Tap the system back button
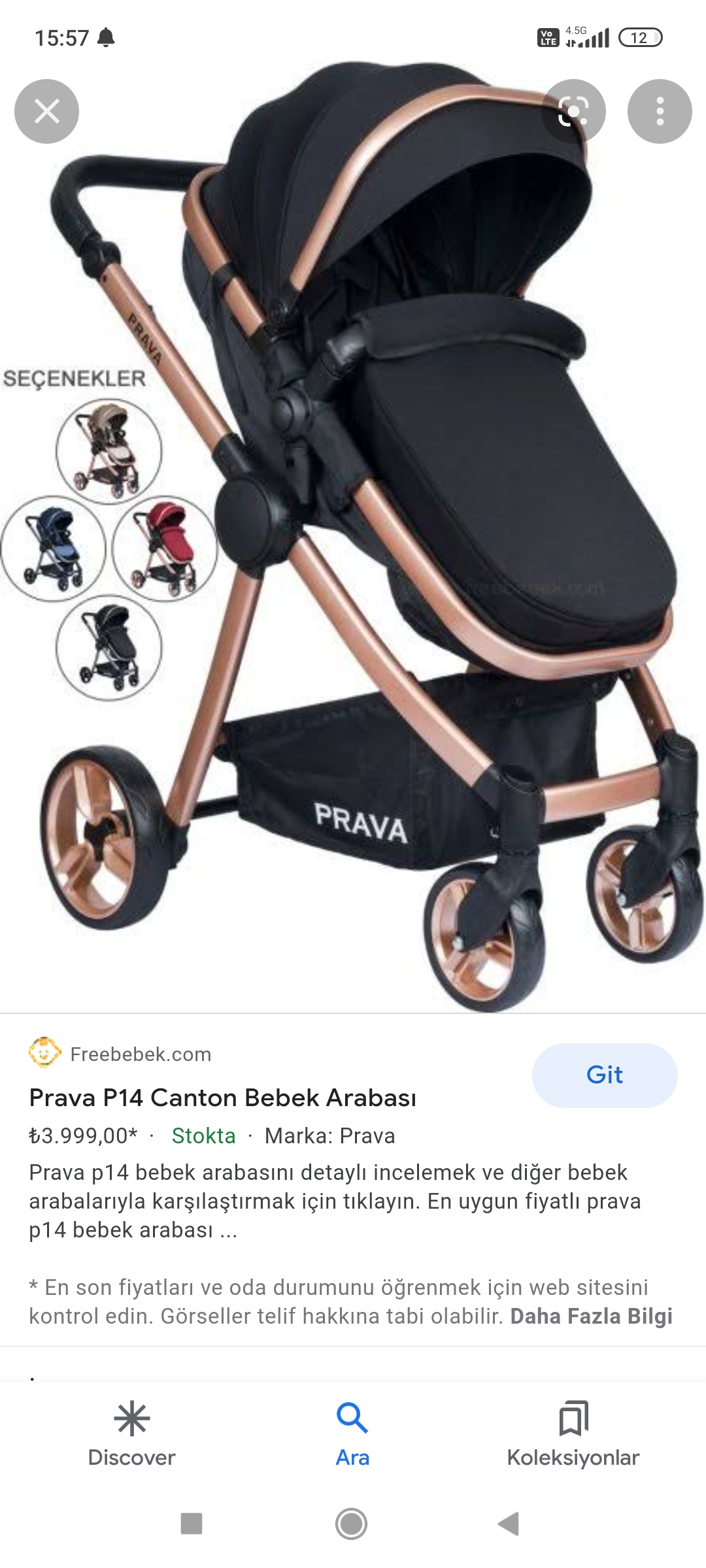The width and height of the screenshot is (706, 1568). [509, 1524]
